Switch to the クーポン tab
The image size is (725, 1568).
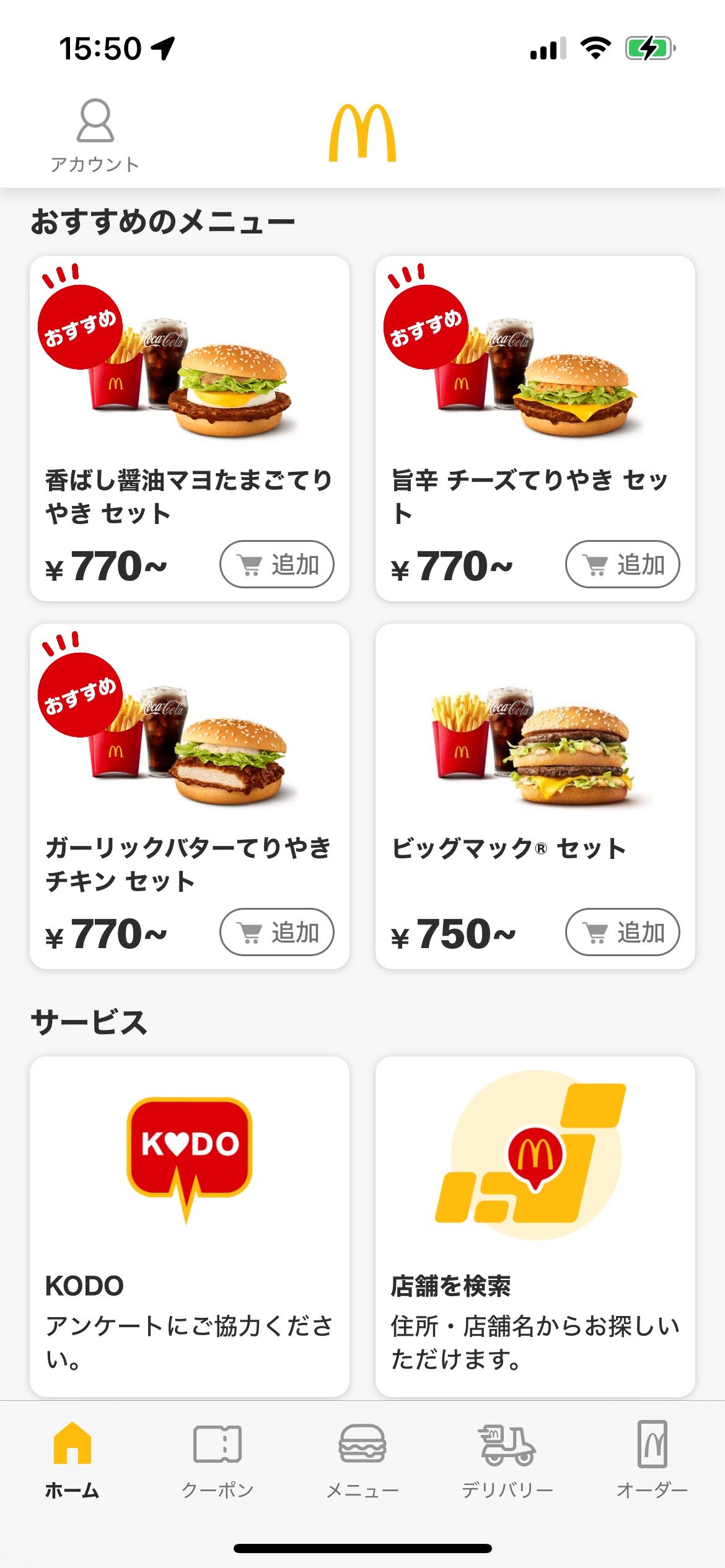click(217, 1458)
